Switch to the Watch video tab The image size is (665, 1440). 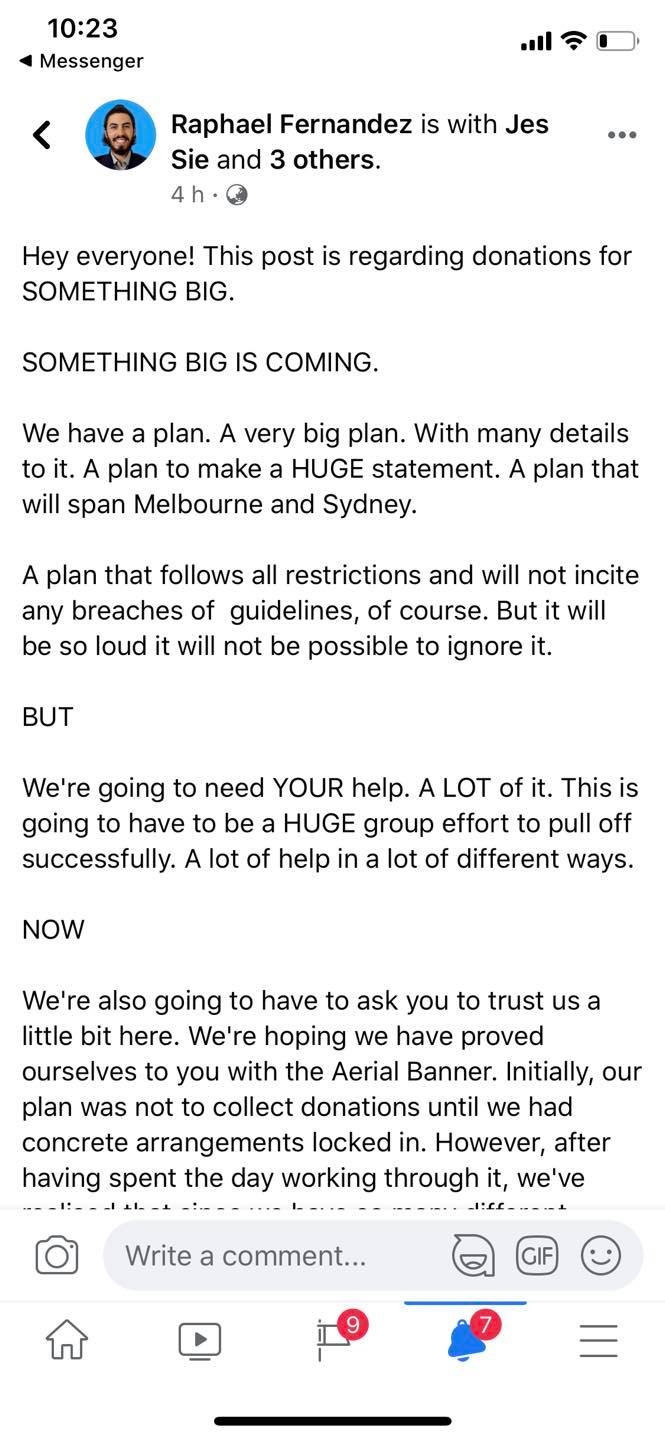[x=200, y=1339]
